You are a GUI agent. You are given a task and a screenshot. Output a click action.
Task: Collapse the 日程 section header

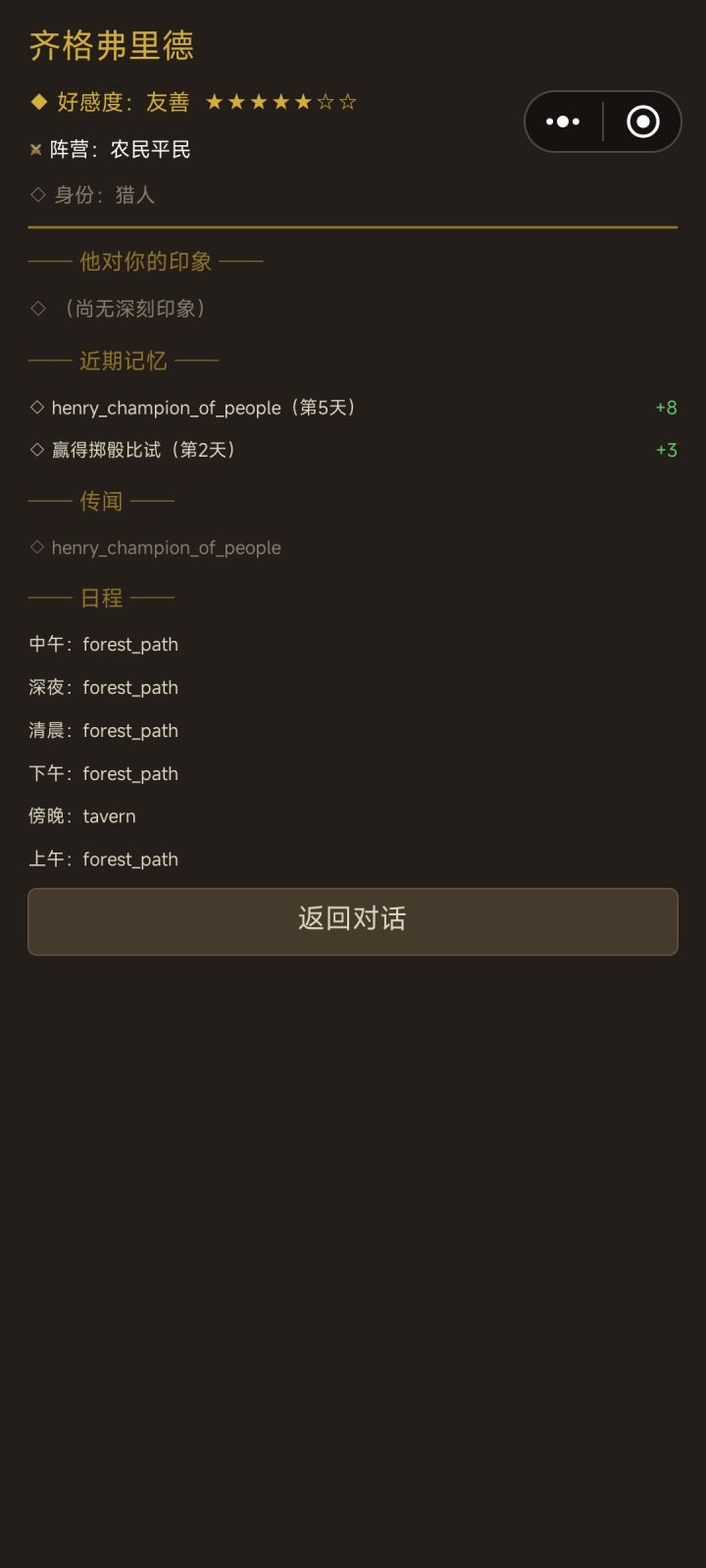101,597
